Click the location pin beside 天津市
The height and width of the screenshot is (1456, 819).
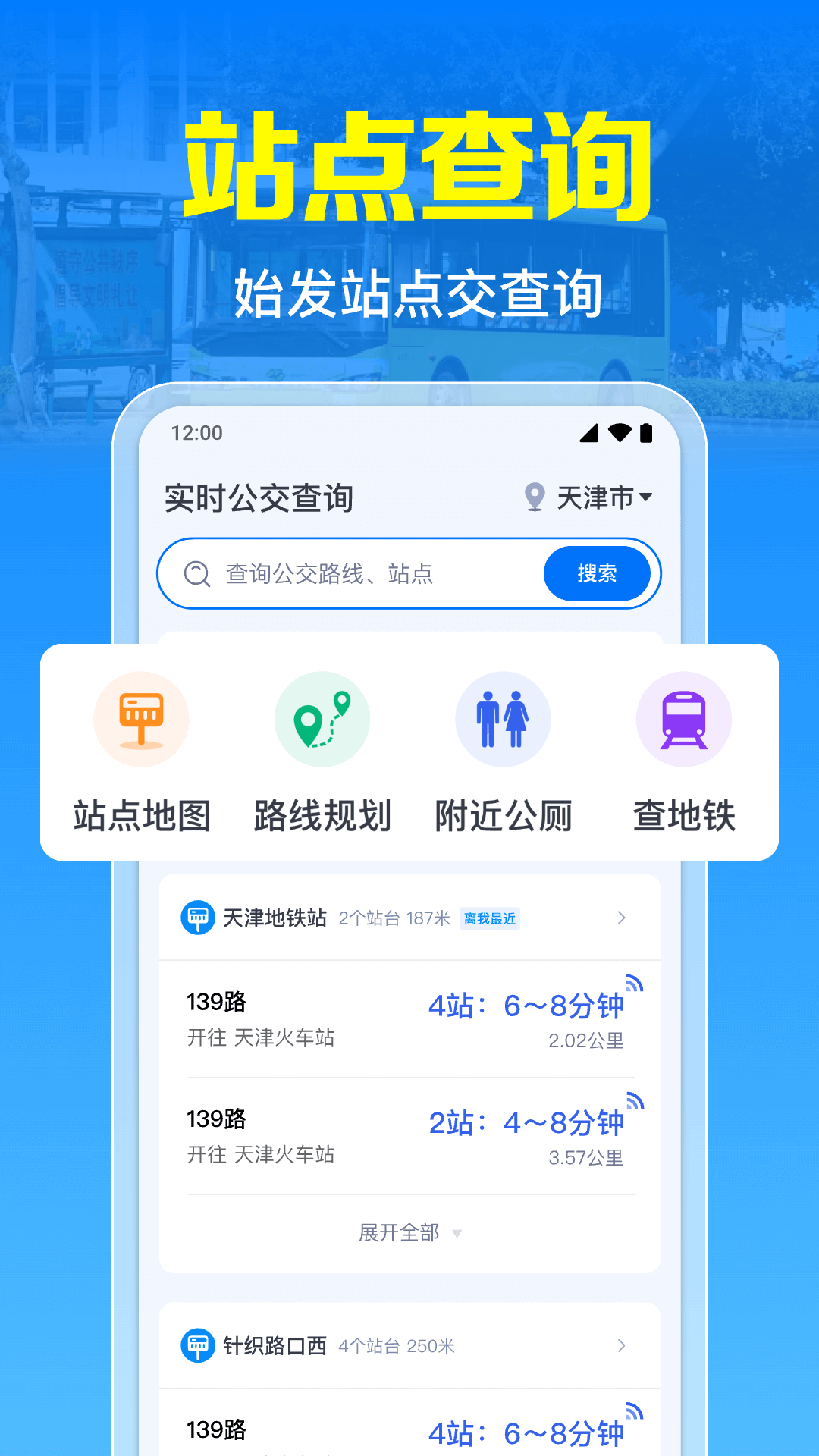(x=533, y=497)
